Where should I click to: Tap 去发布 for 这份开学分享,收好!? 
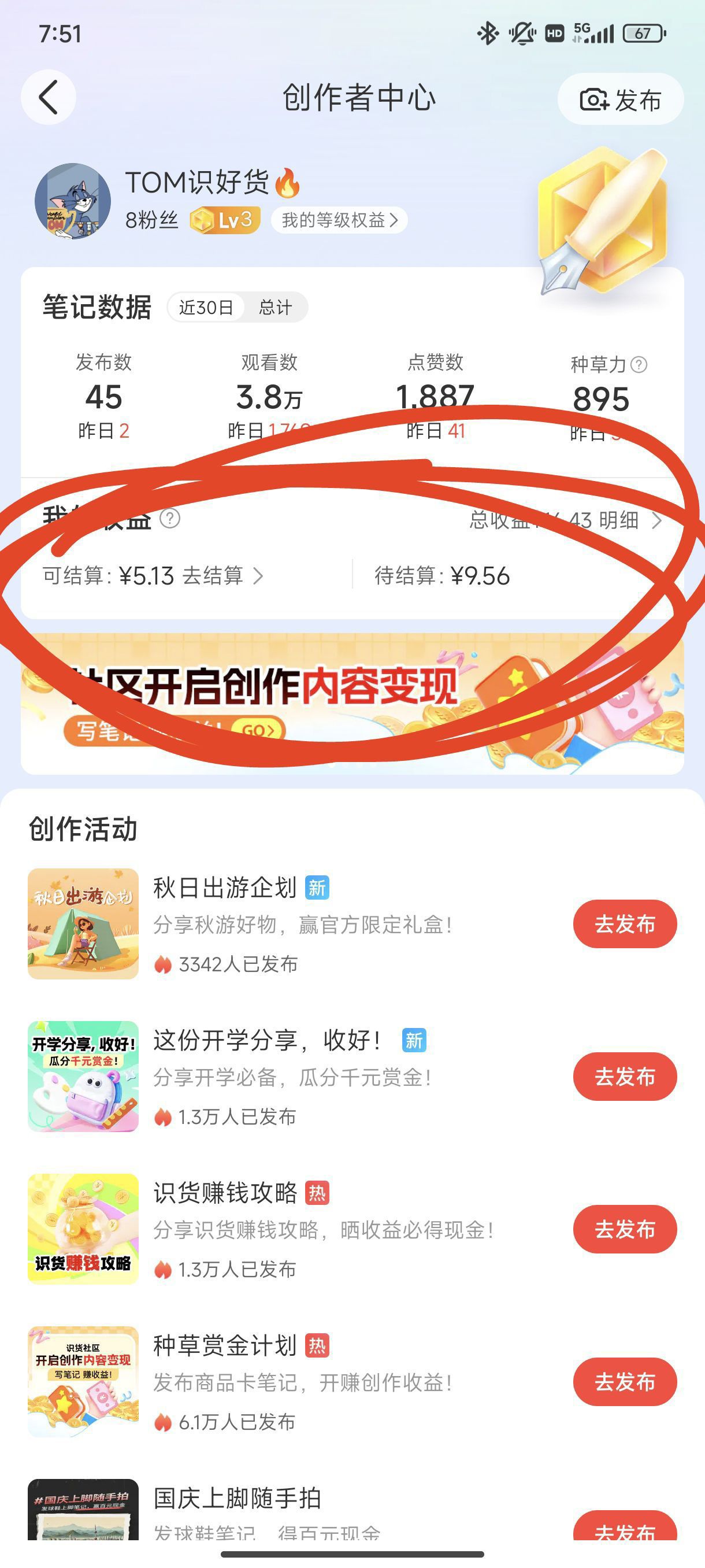624,1077
